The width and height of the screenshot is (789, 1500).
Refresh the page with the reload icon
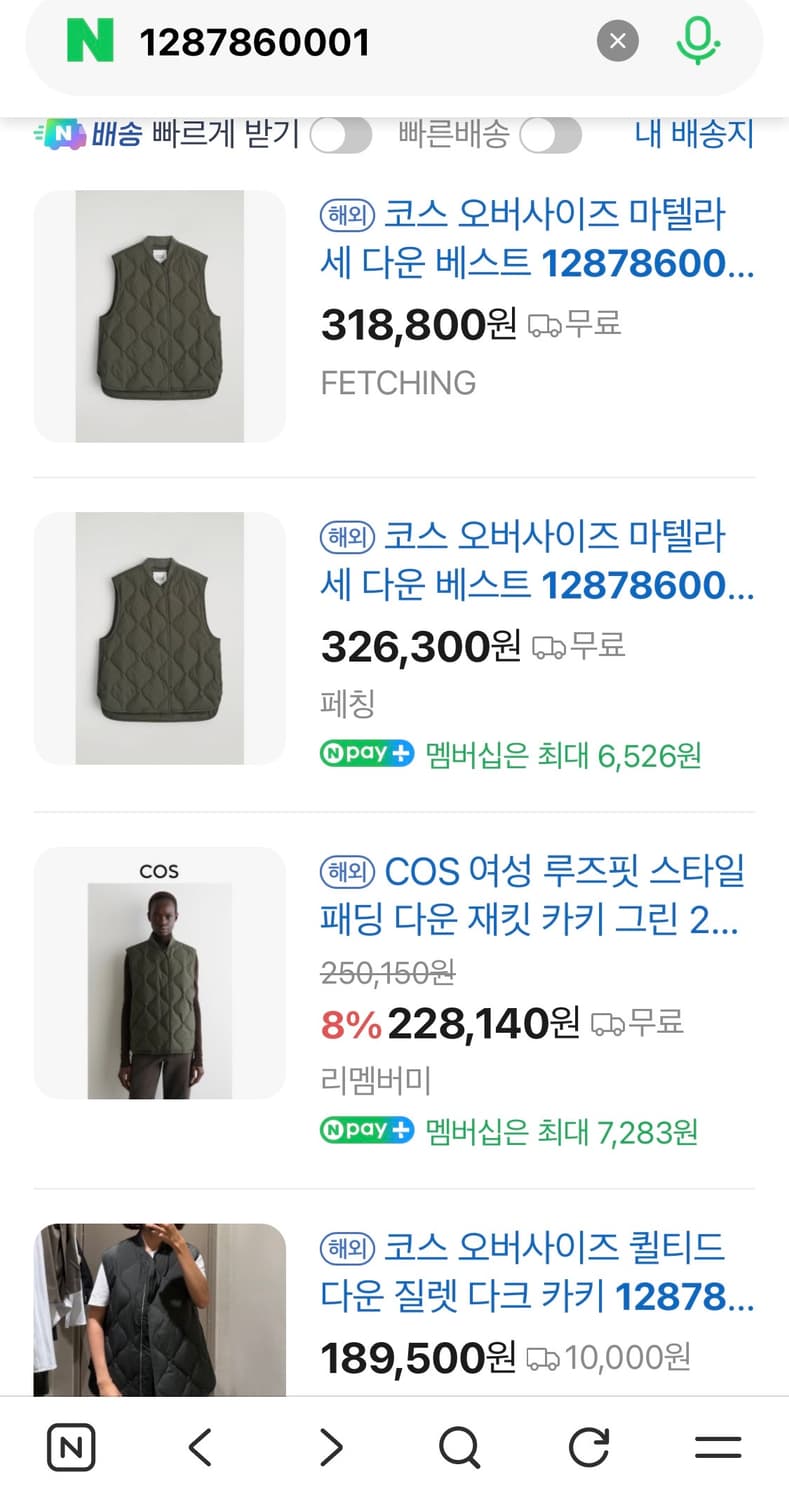click(x=588, y=1446)
